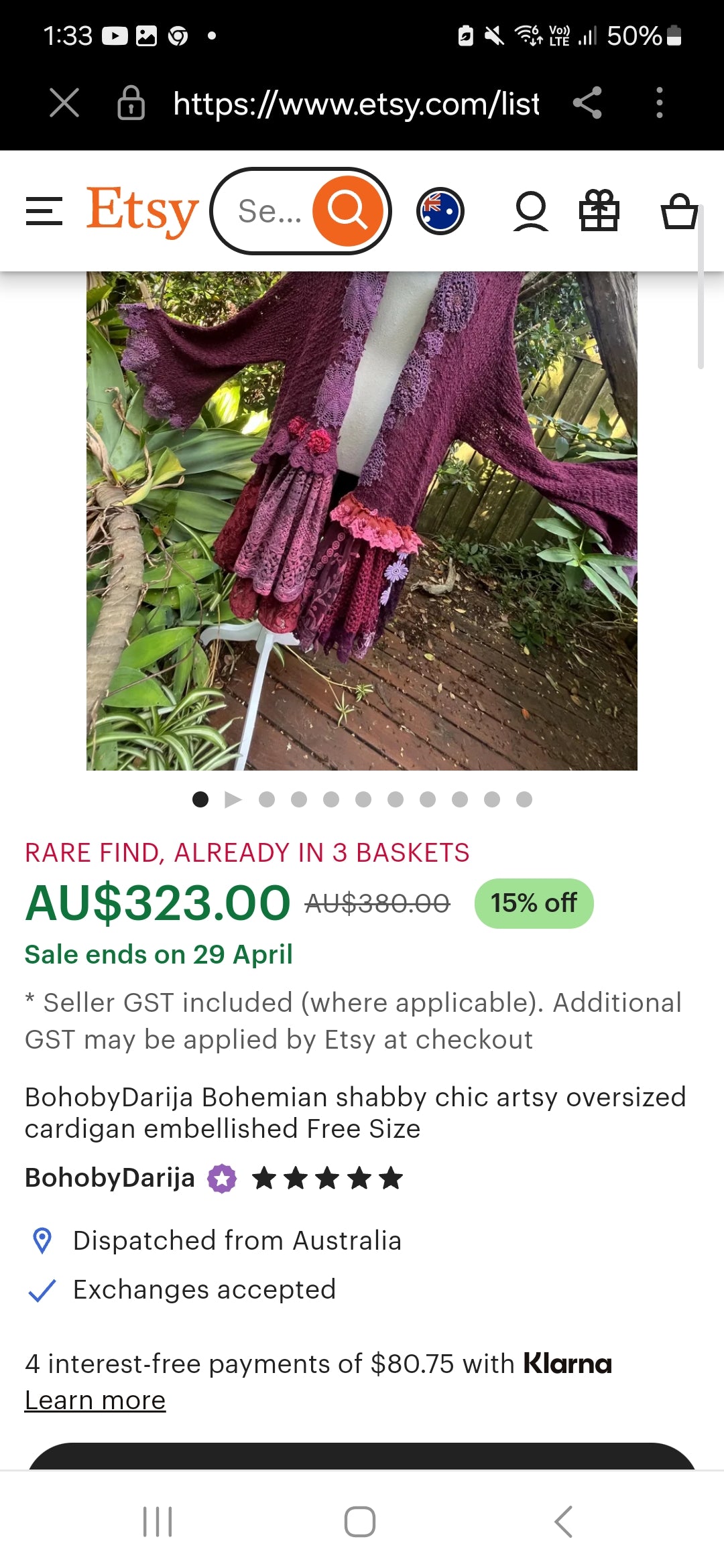
Task: Open Klarna Learn more link
Action: click(x=95, y=1400)
